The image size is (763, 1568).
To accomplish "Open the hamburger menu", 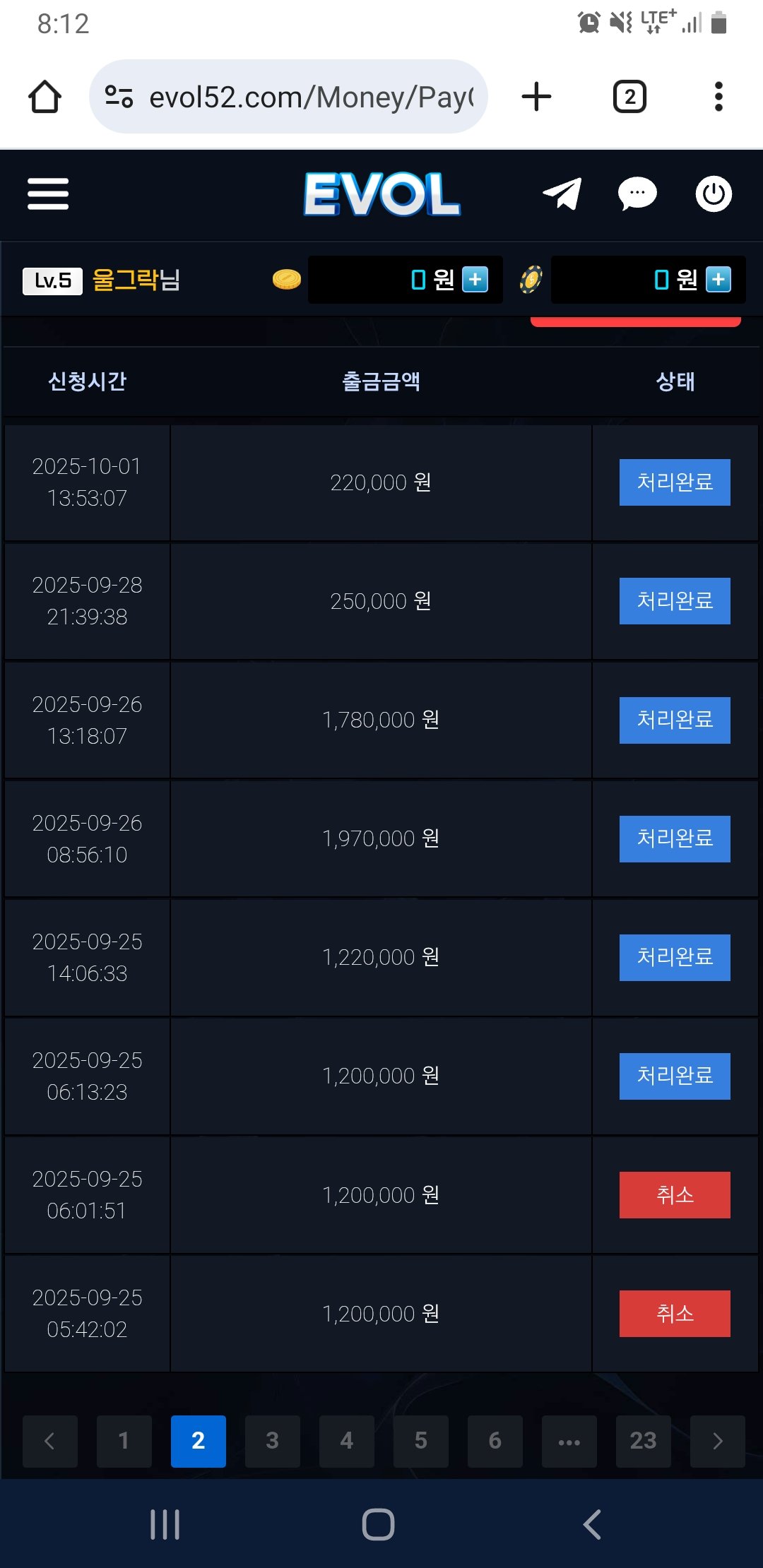I will [x=48, y=194].
